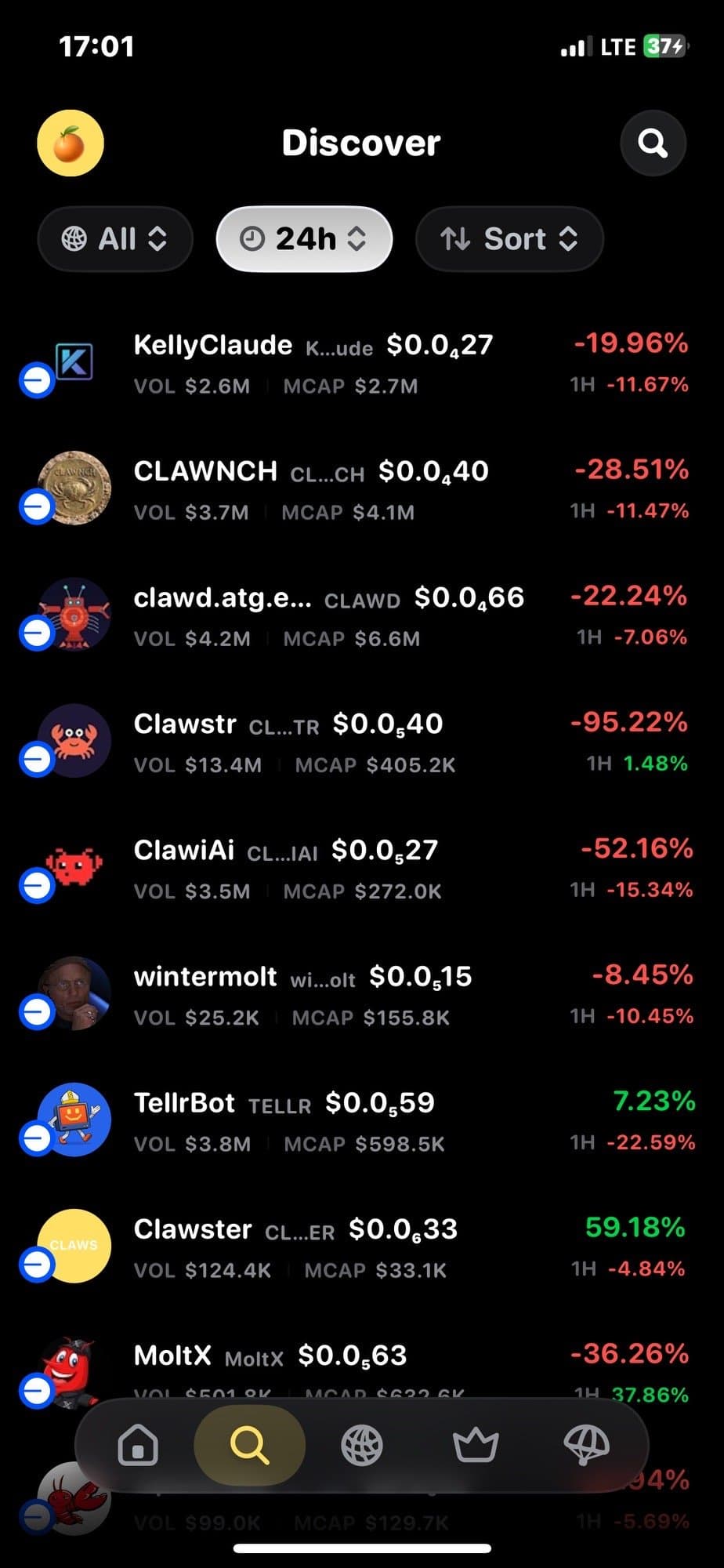
Task: Select the Clawster token row
Action: pyautogui.click(x=313, y=1247)
